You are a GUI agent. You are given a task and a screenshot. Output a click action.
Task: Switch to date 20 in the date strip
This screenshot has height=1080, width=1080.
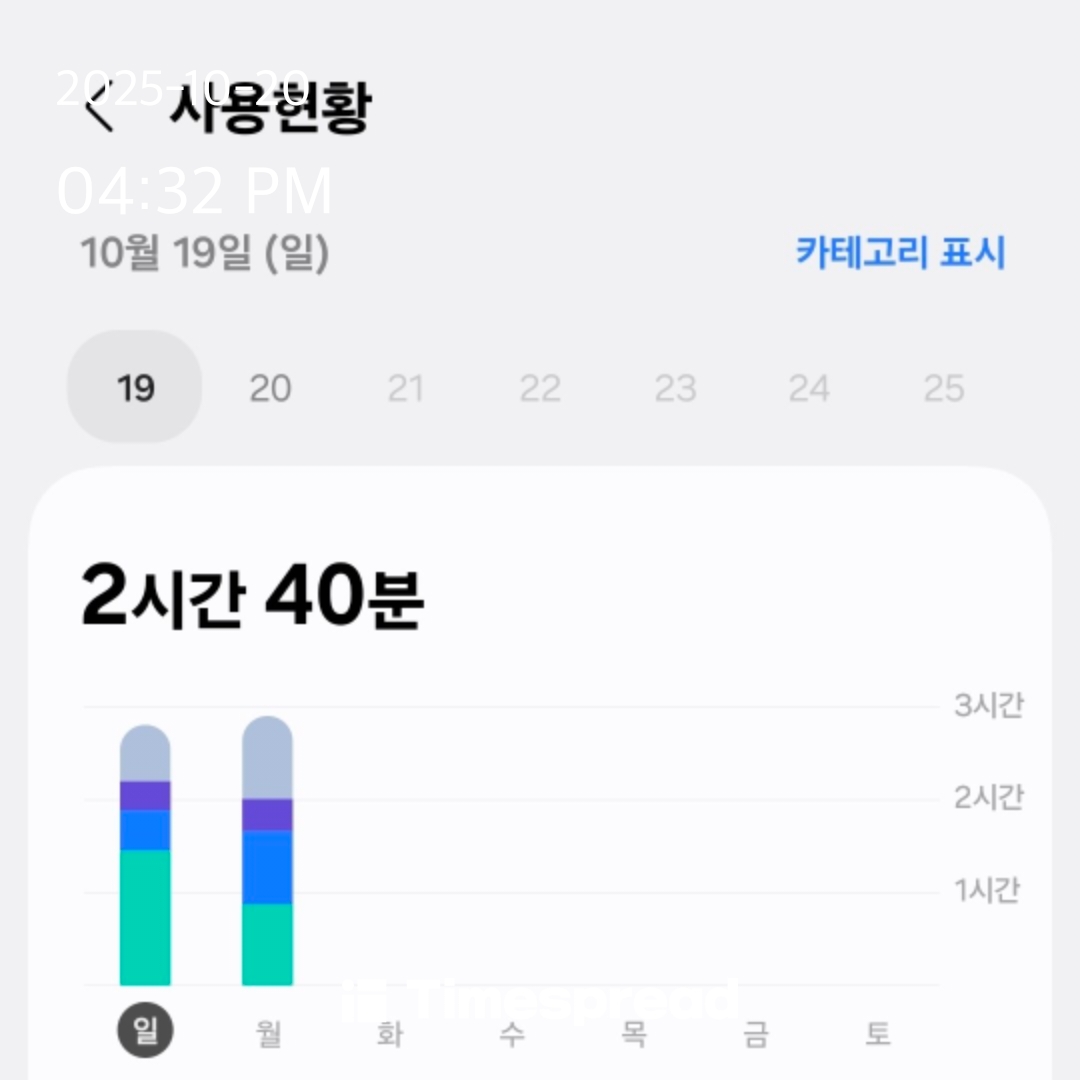click(x=270, y=387)
